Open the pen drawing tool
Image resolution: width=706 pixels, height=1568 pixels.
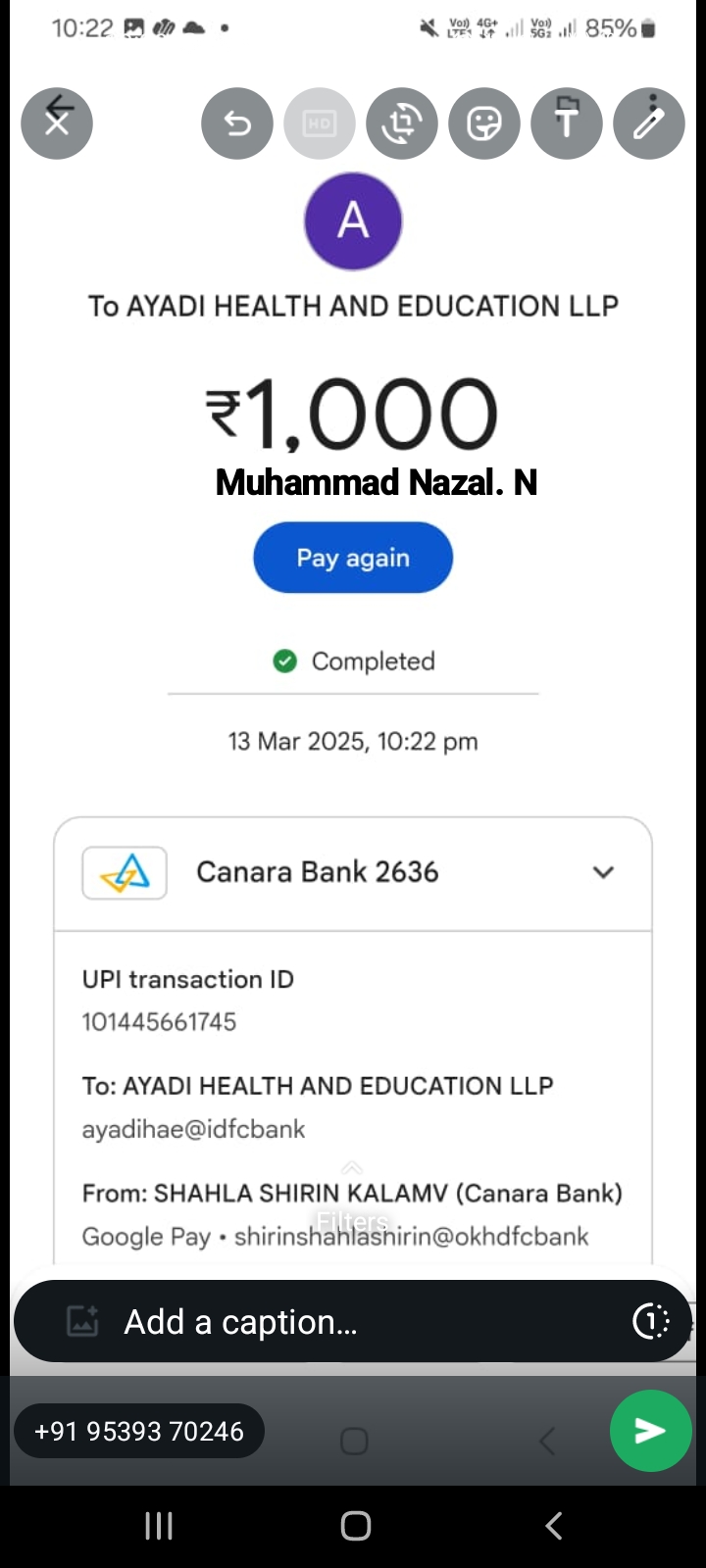click(649, 123)
